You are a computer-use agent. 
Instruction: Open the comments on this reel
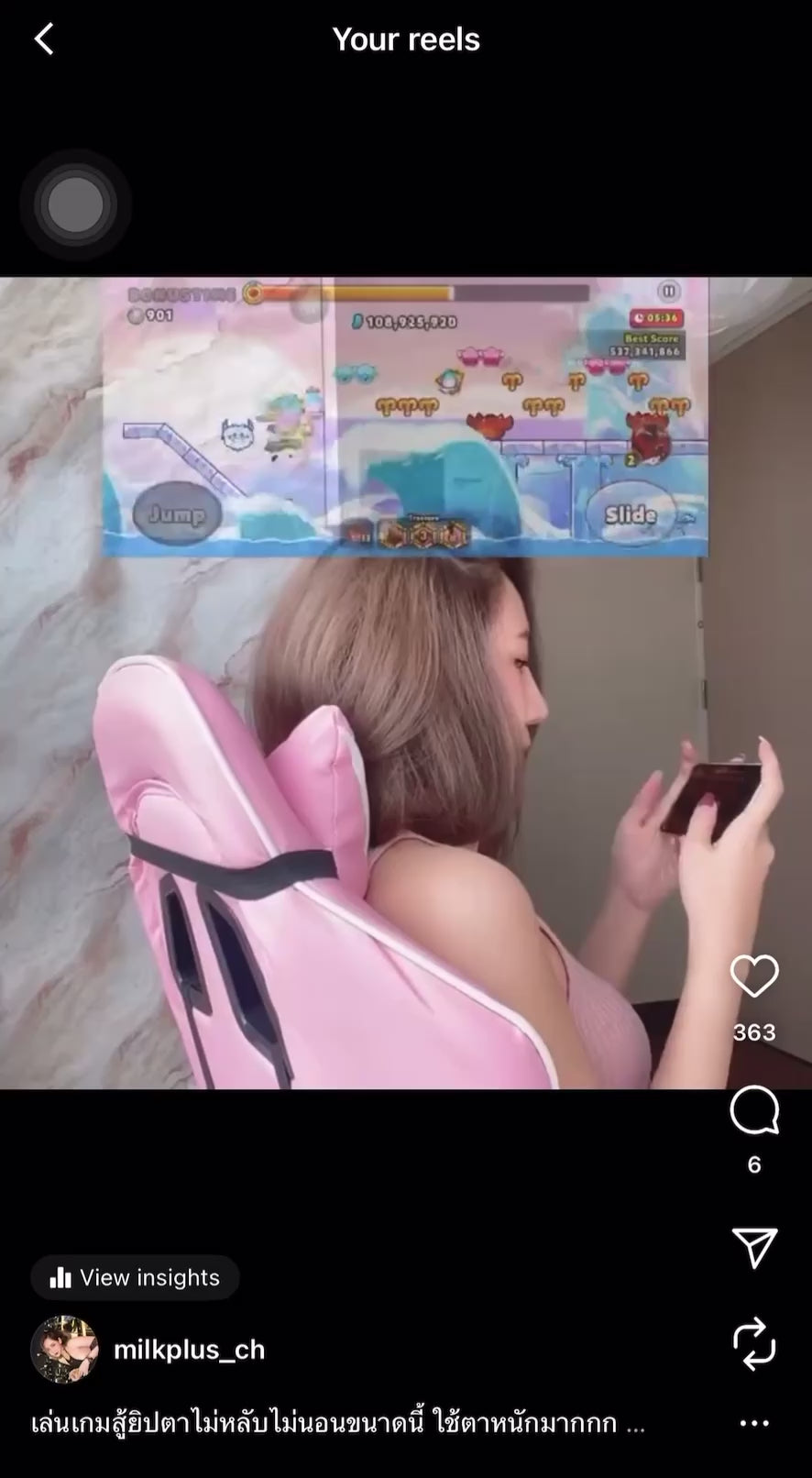click(x=753, y=1110)
